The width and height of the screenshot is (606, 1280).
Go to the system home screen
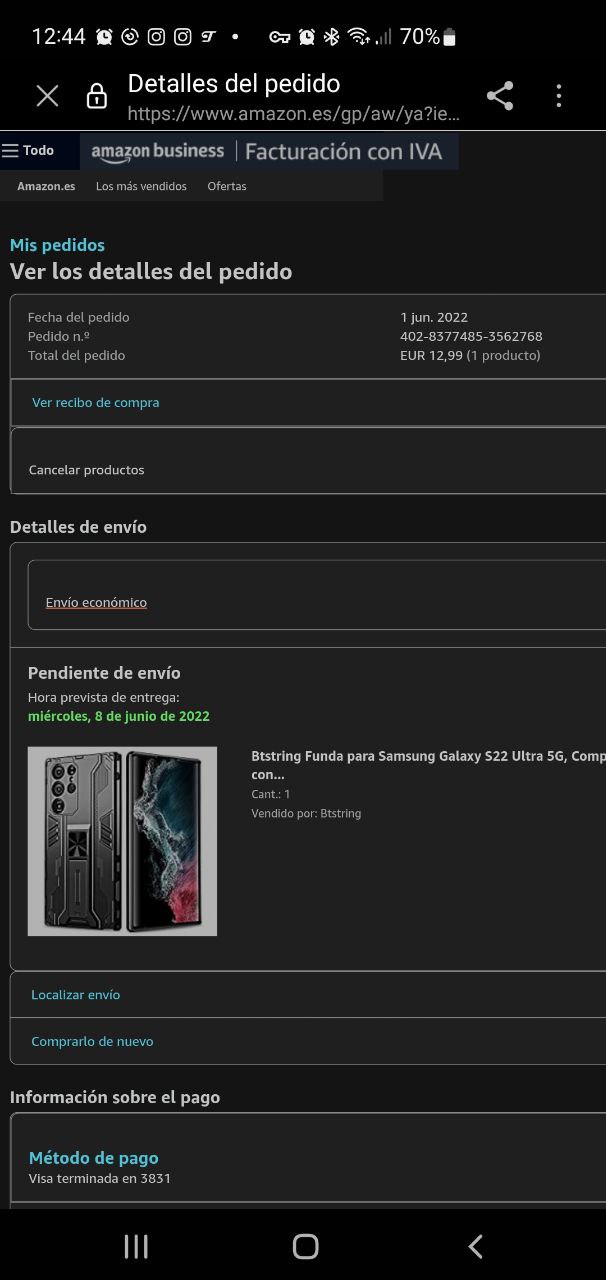click(305, 1245)
